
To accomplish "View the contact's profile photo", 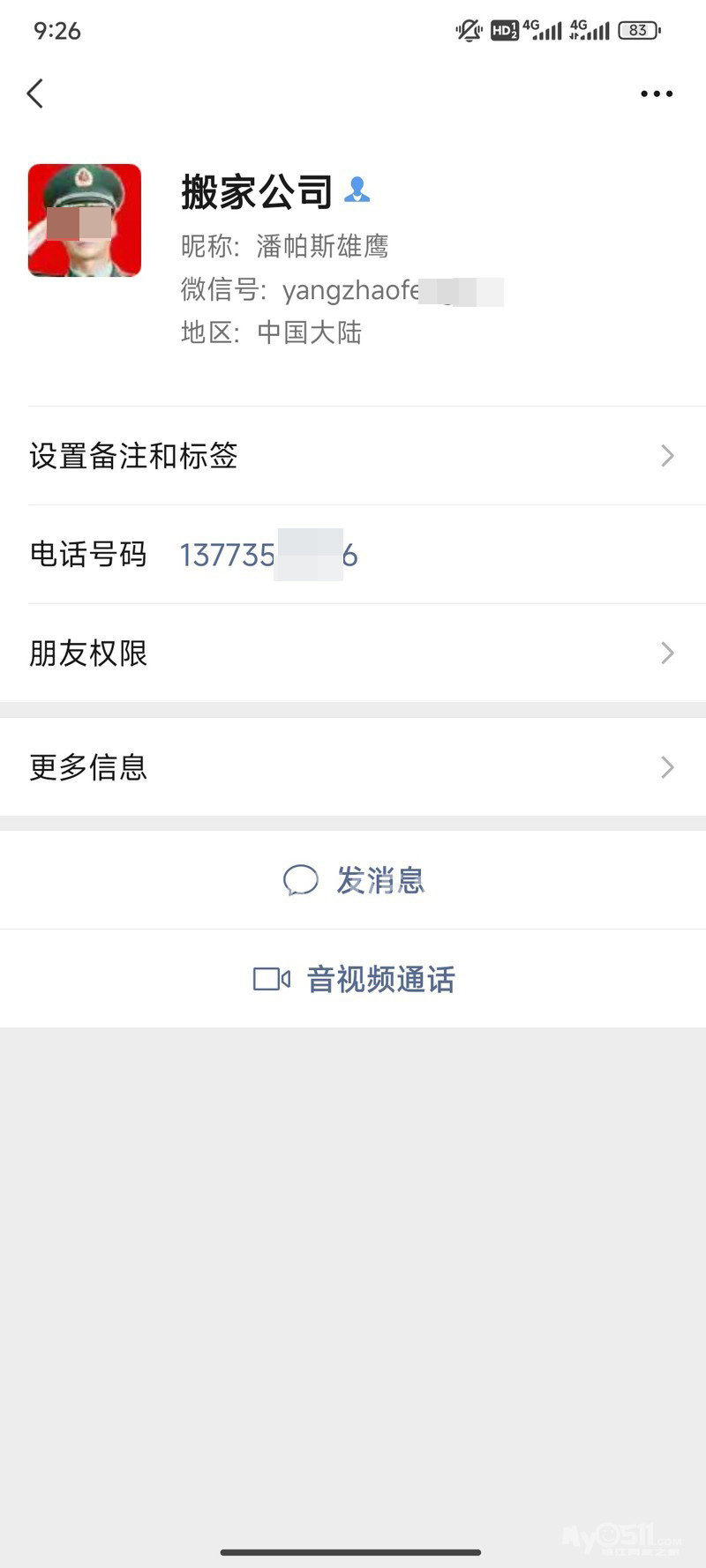I will pyautogui.click(x=85, y=220).
